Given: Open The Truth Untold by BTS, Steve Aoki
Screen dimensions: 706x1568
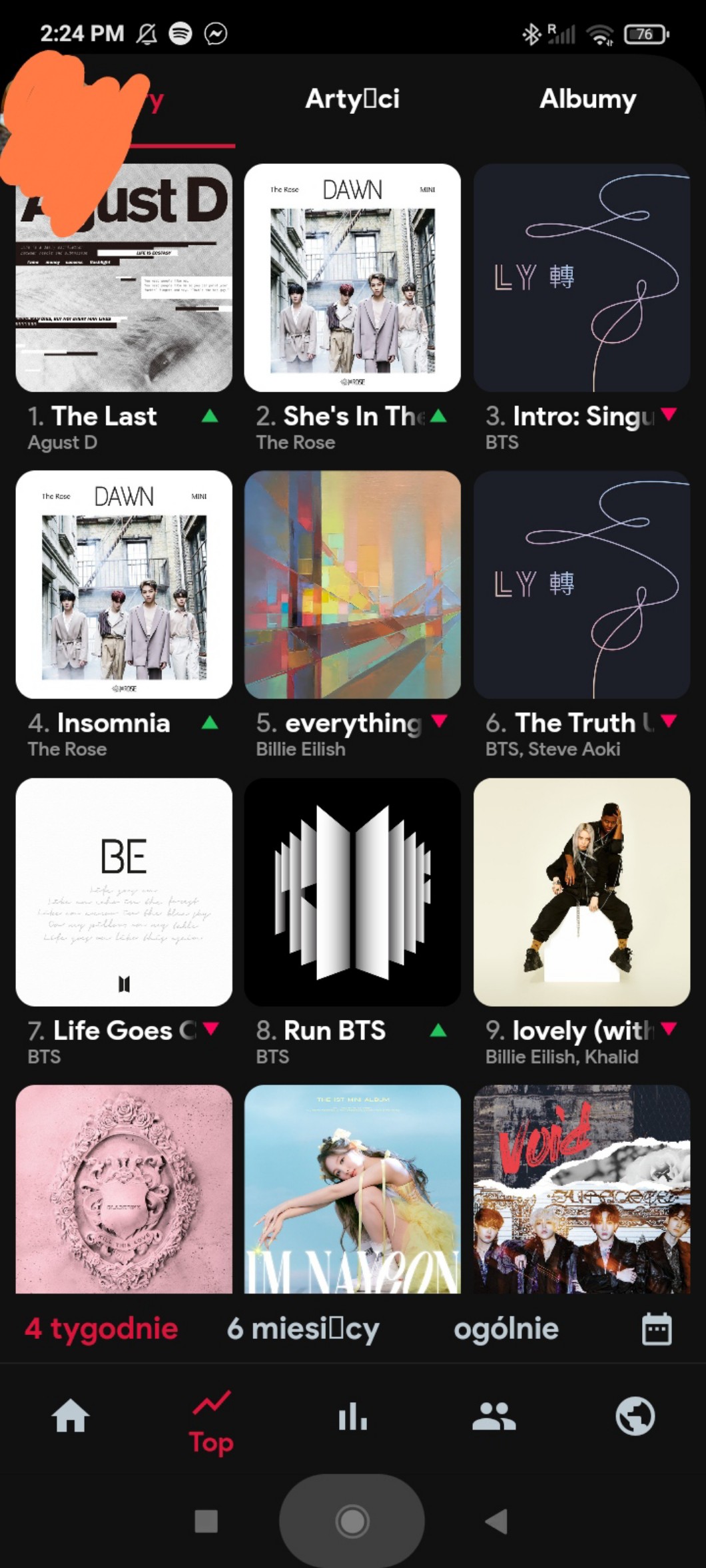Looking at the screenshot, I should click(x=581, y=585).
